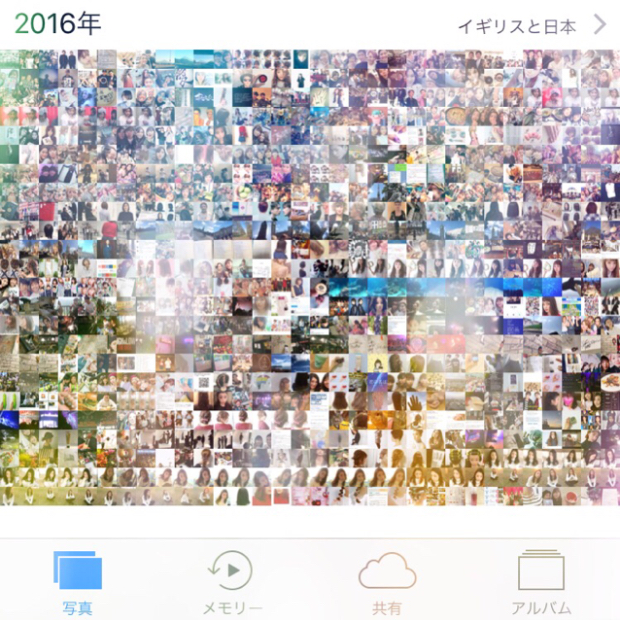Switch to the 写真 tab
This screenshot has height=620, width=620.
click(x=77, y=582)
